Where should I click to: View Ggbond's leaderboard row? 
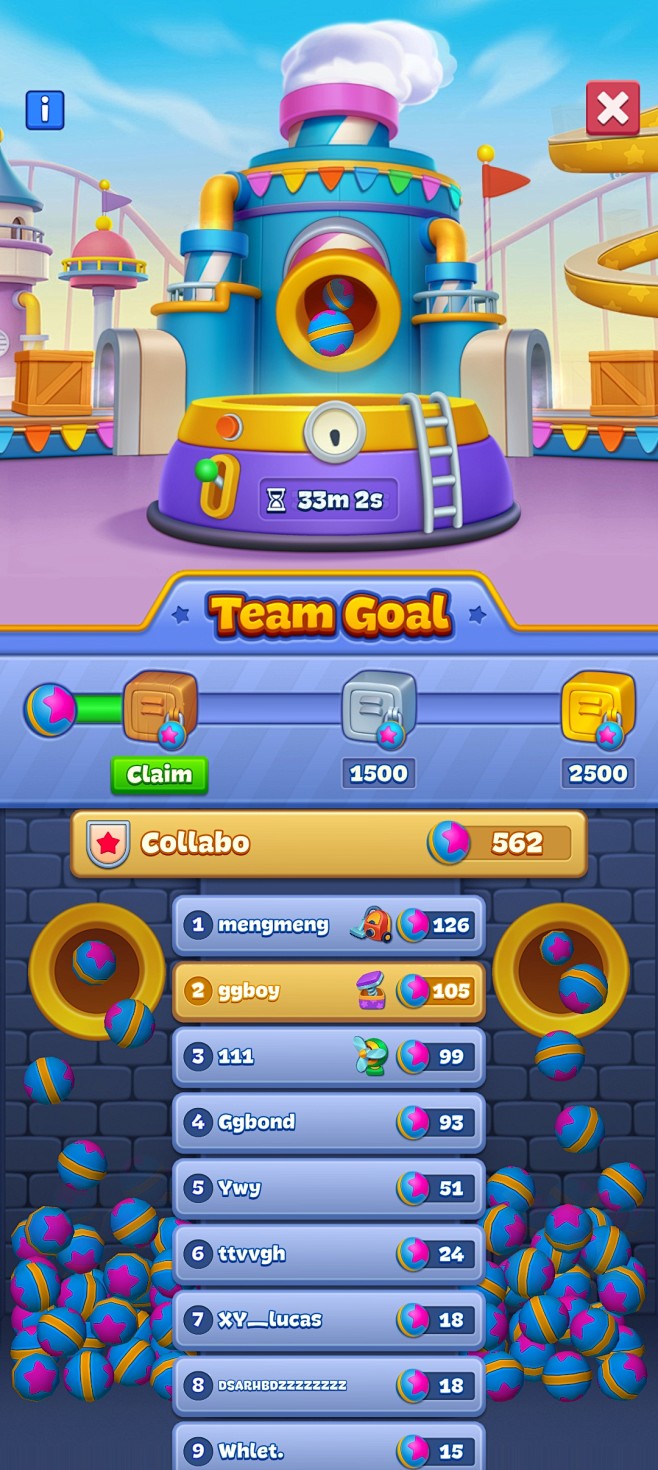(x=329, y=1122)
